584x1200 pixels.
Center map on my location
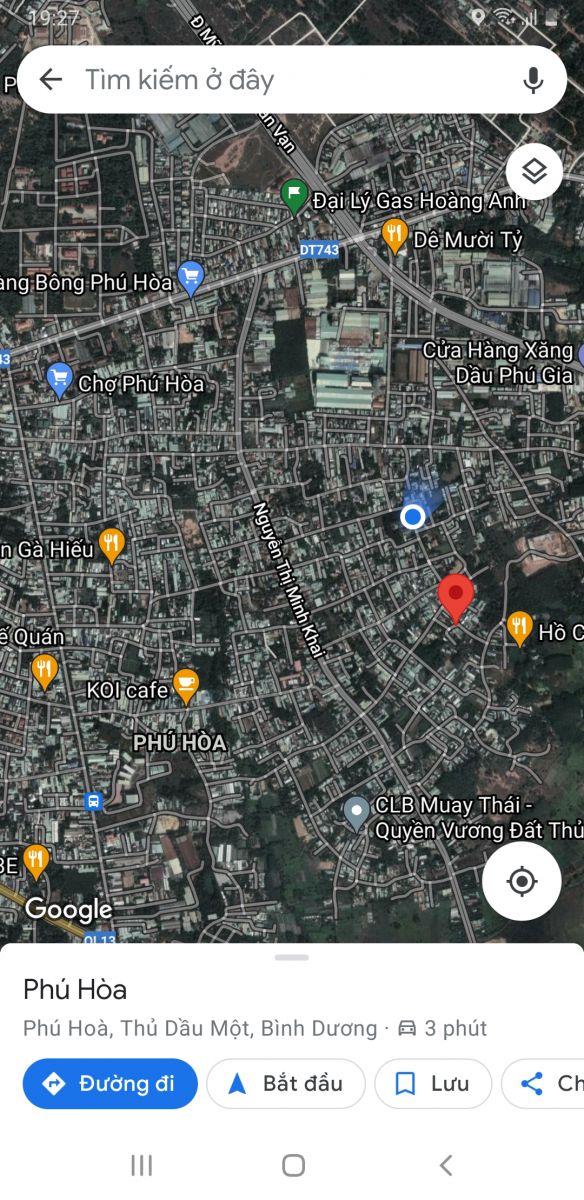(x=521, y=881)
